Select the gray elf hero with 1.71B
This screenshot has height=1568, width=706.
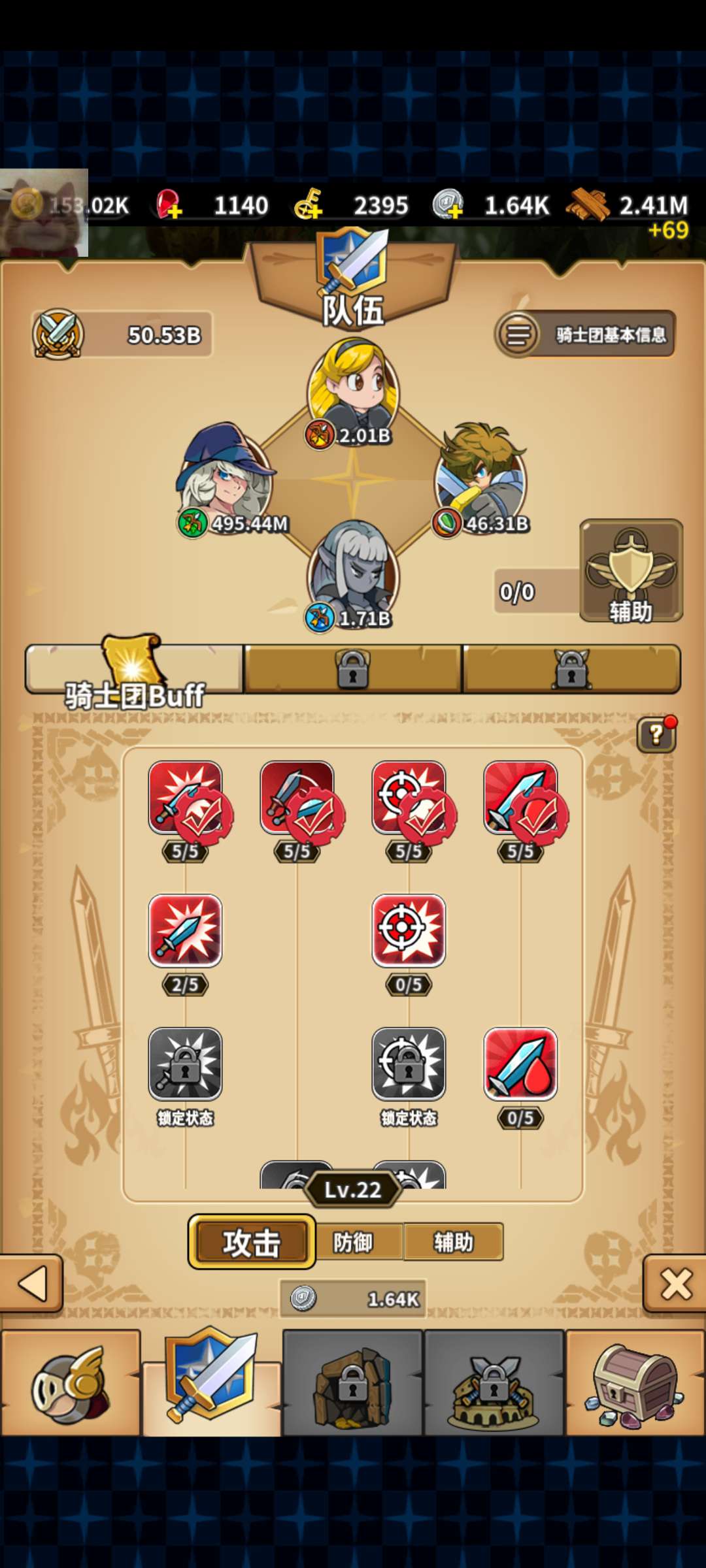click(x=353, y=568)
